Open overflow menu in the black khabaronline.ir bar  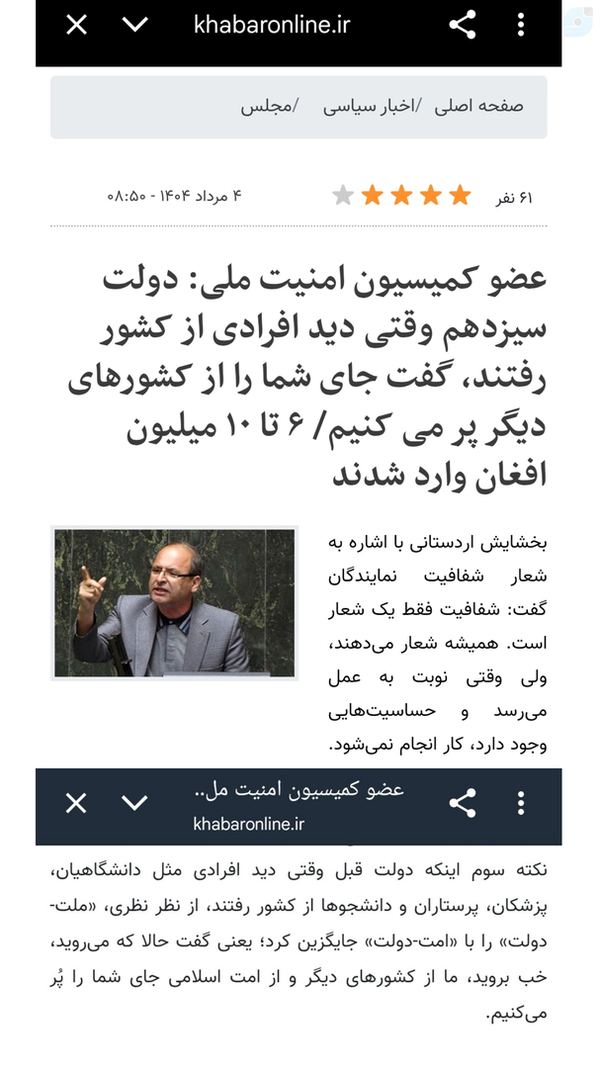coord(520,26)
